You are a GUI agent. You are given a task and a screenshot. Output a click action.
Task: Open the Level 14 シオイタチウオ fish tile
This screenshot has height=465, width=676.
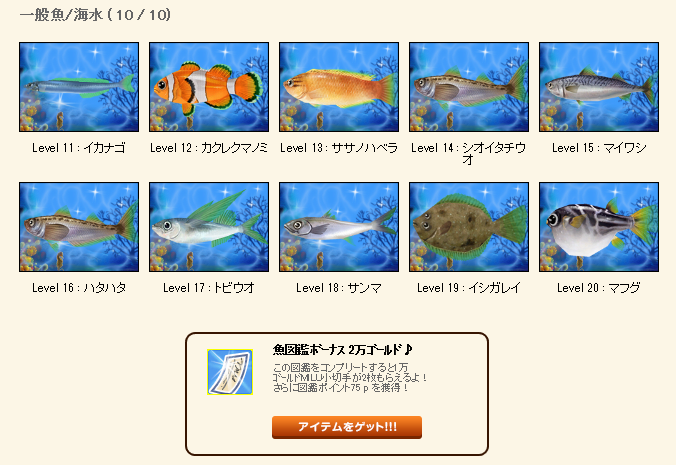point(469,88)
